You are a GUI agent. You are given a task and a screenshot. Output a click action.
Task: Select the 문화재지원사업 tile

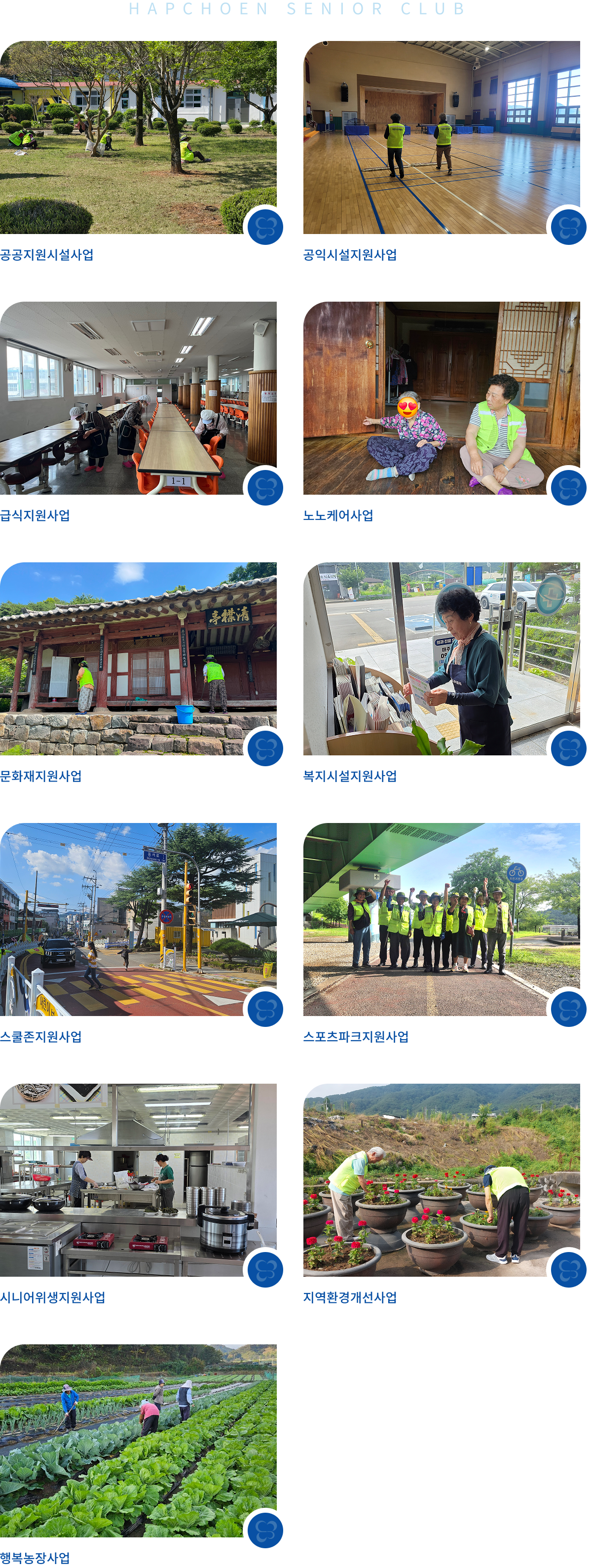click(138, 659)
